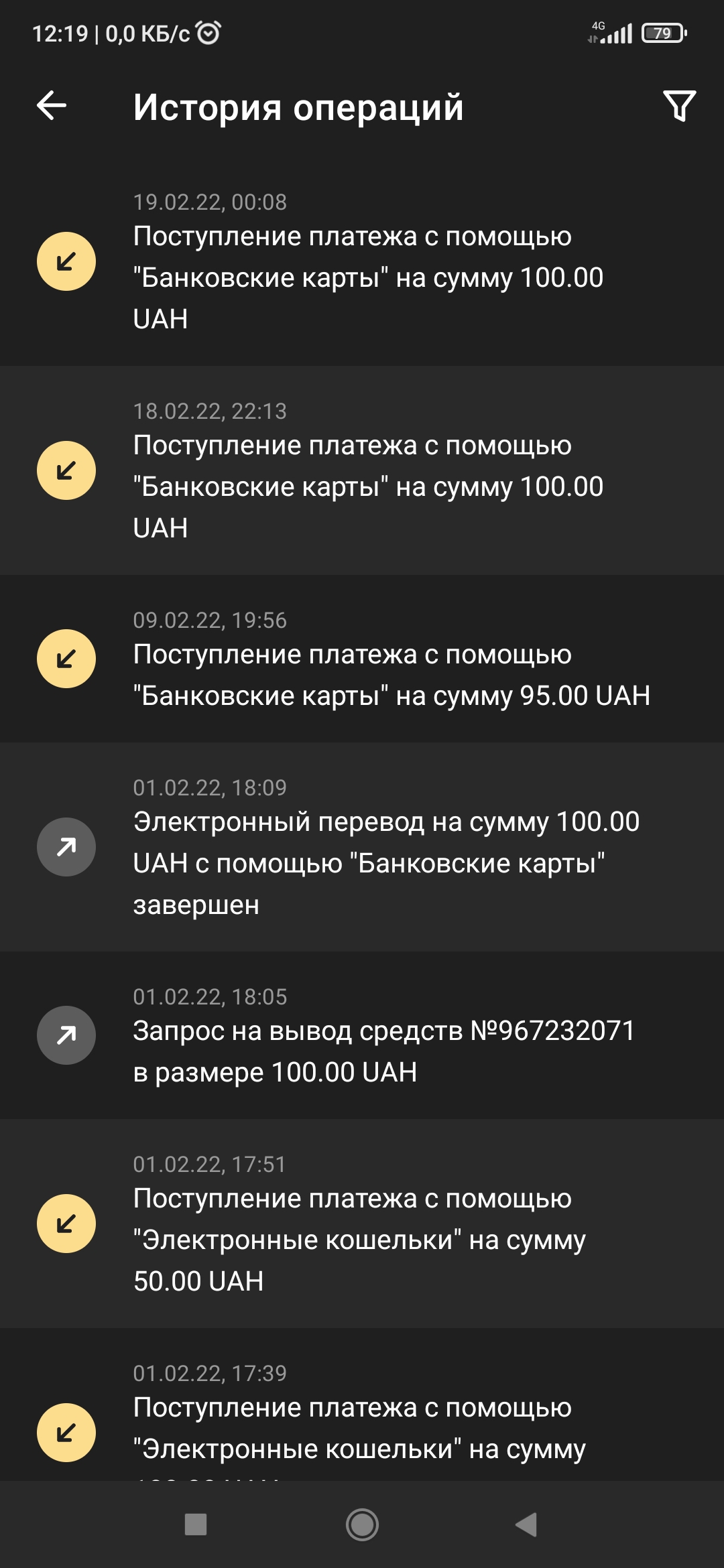The image size is (724, 1568).
Task: Open the 19.02.22, 00:08 payment entry
Action: click(362, 261)
